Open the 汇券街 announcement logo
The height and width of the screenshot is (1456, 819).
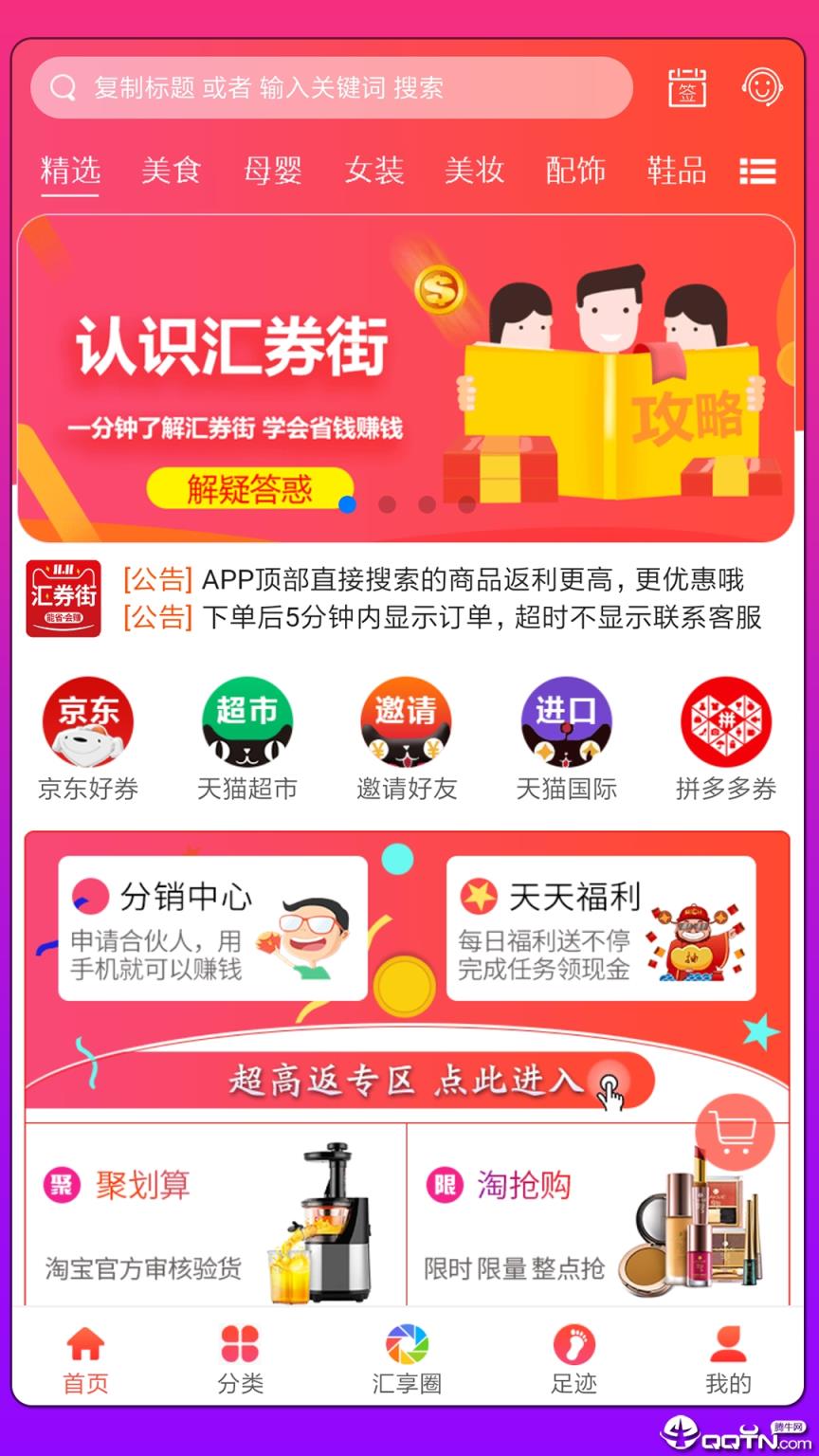point(63,600)
